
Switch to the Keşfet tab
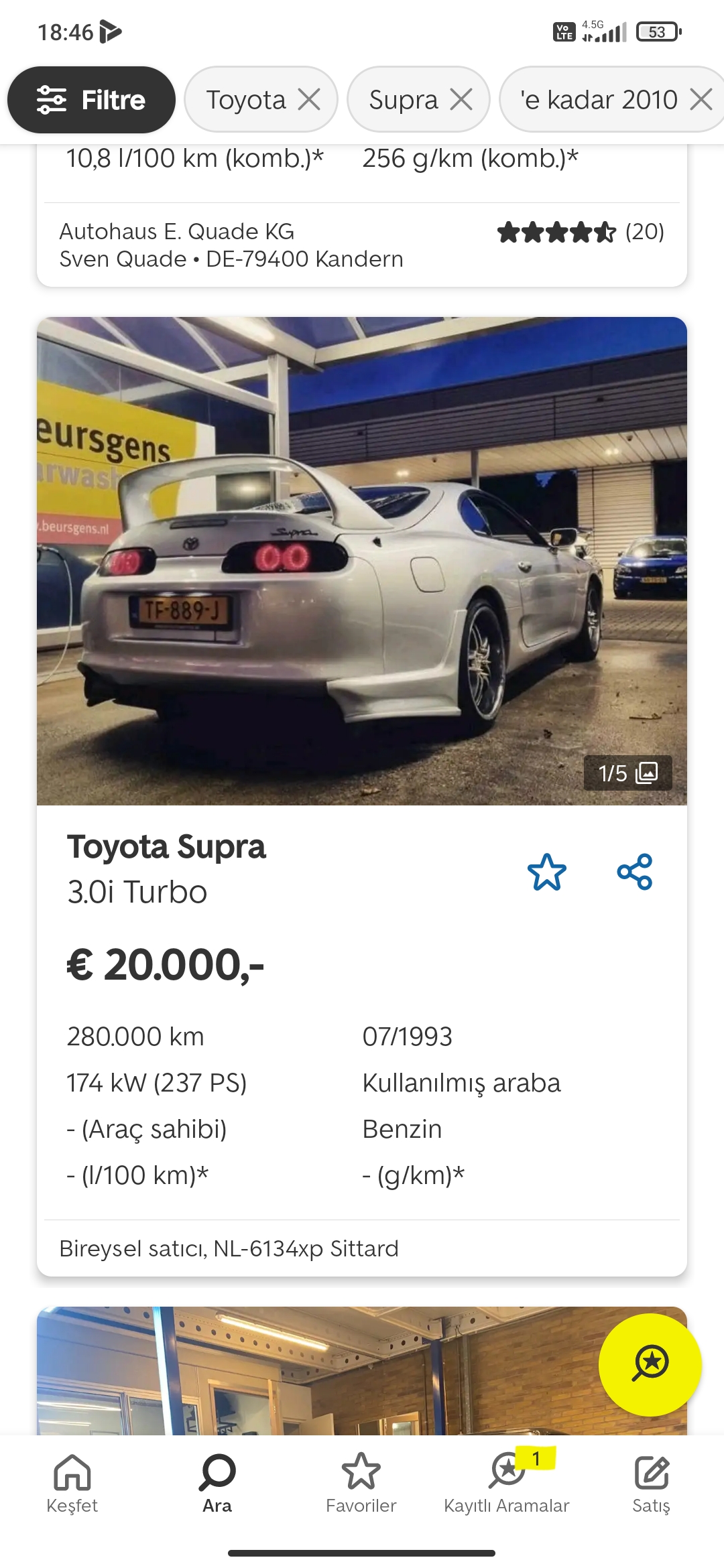[x=72, y=1483]
